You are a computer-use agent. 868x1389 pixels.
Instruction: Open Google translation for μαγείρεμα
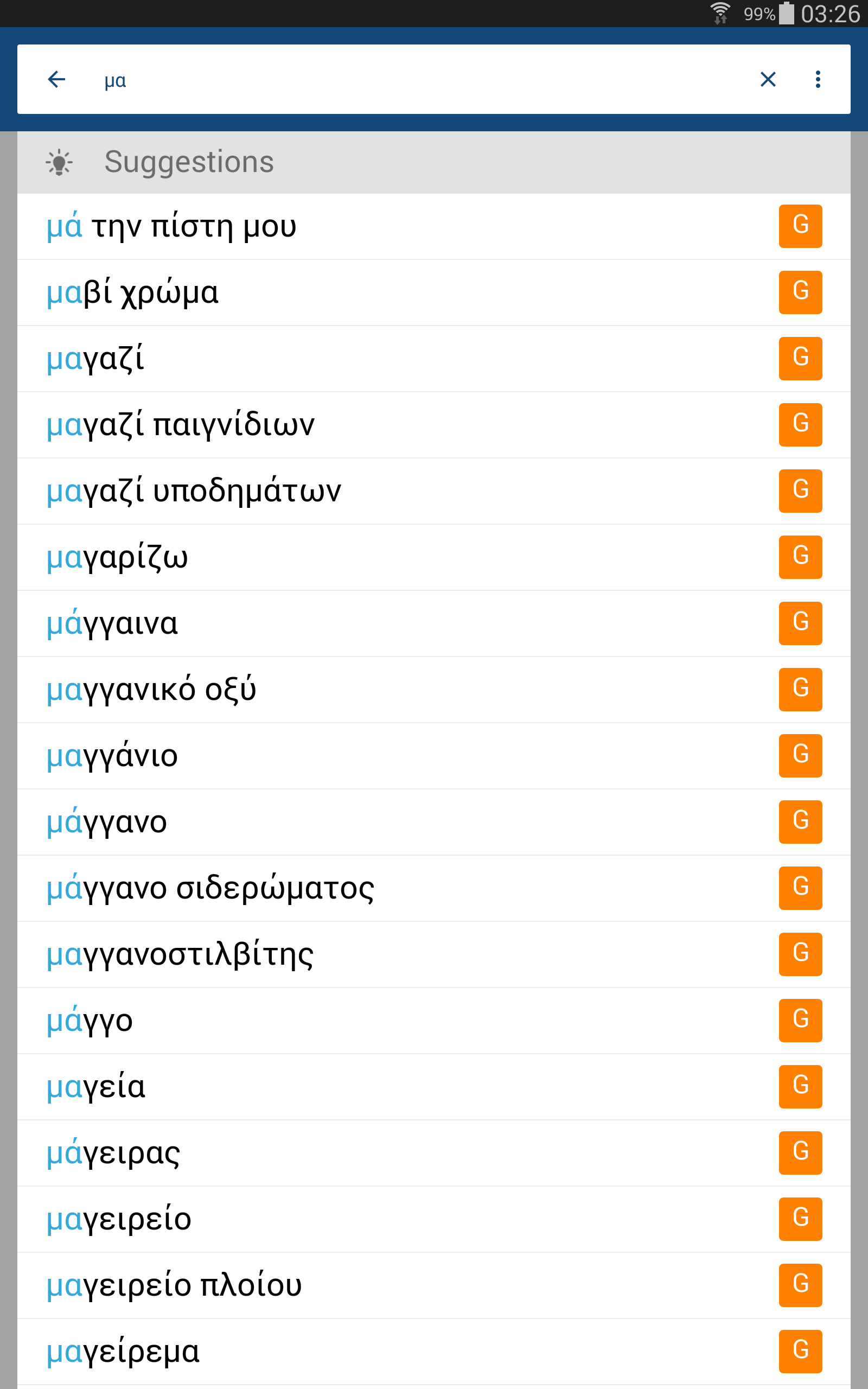(800, 1350)
